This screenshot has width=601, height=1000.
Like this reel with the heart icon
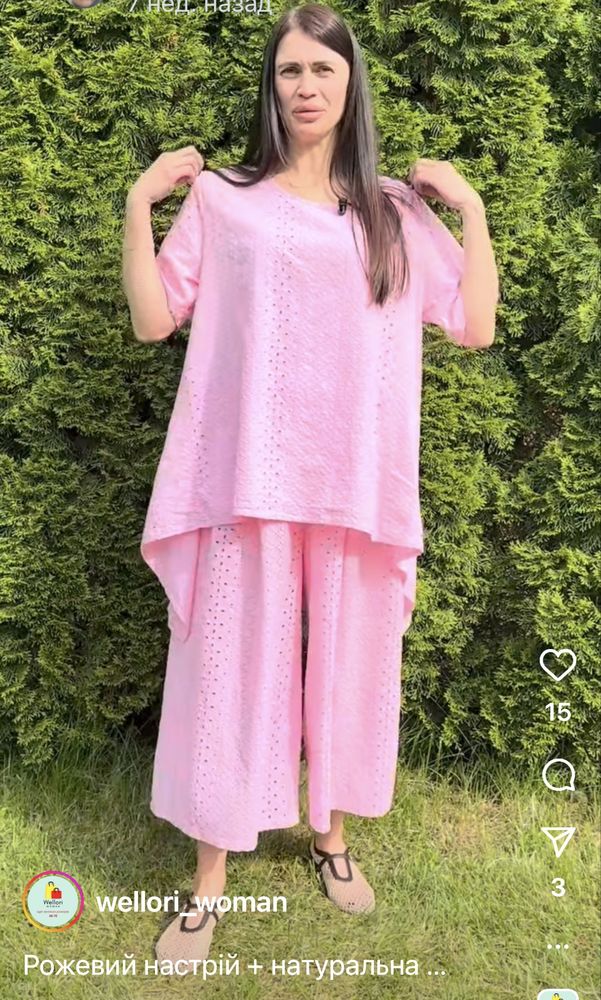[x=558, y=665]
